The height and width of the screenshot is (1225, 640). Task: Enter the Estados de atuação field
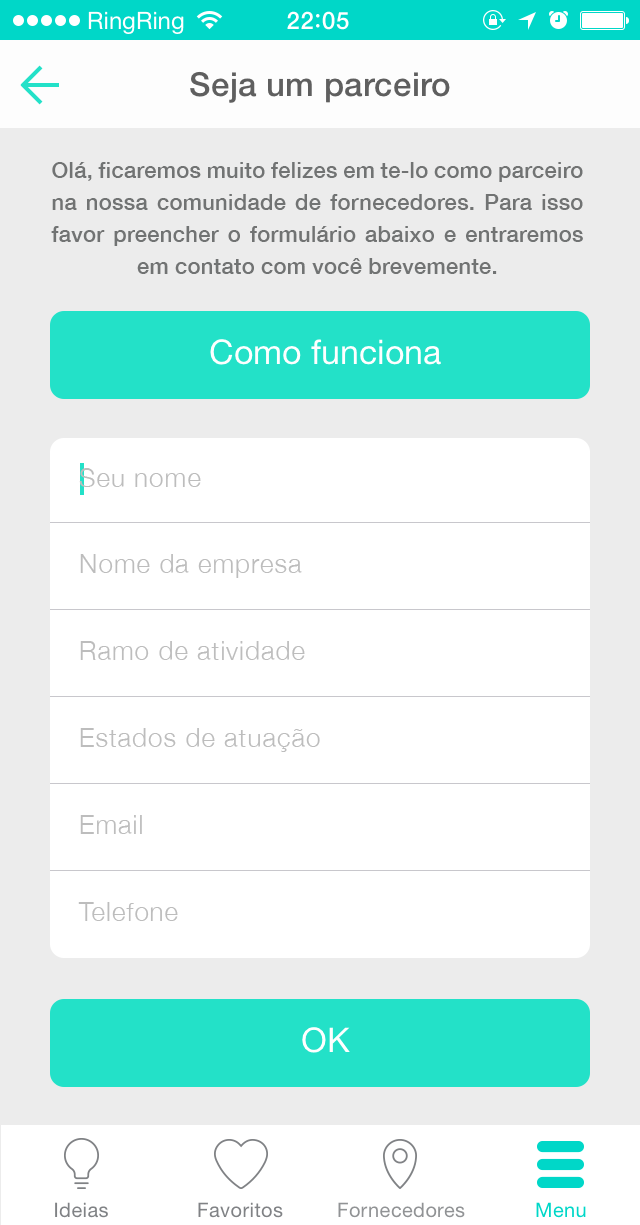click(x=320, y=740)
